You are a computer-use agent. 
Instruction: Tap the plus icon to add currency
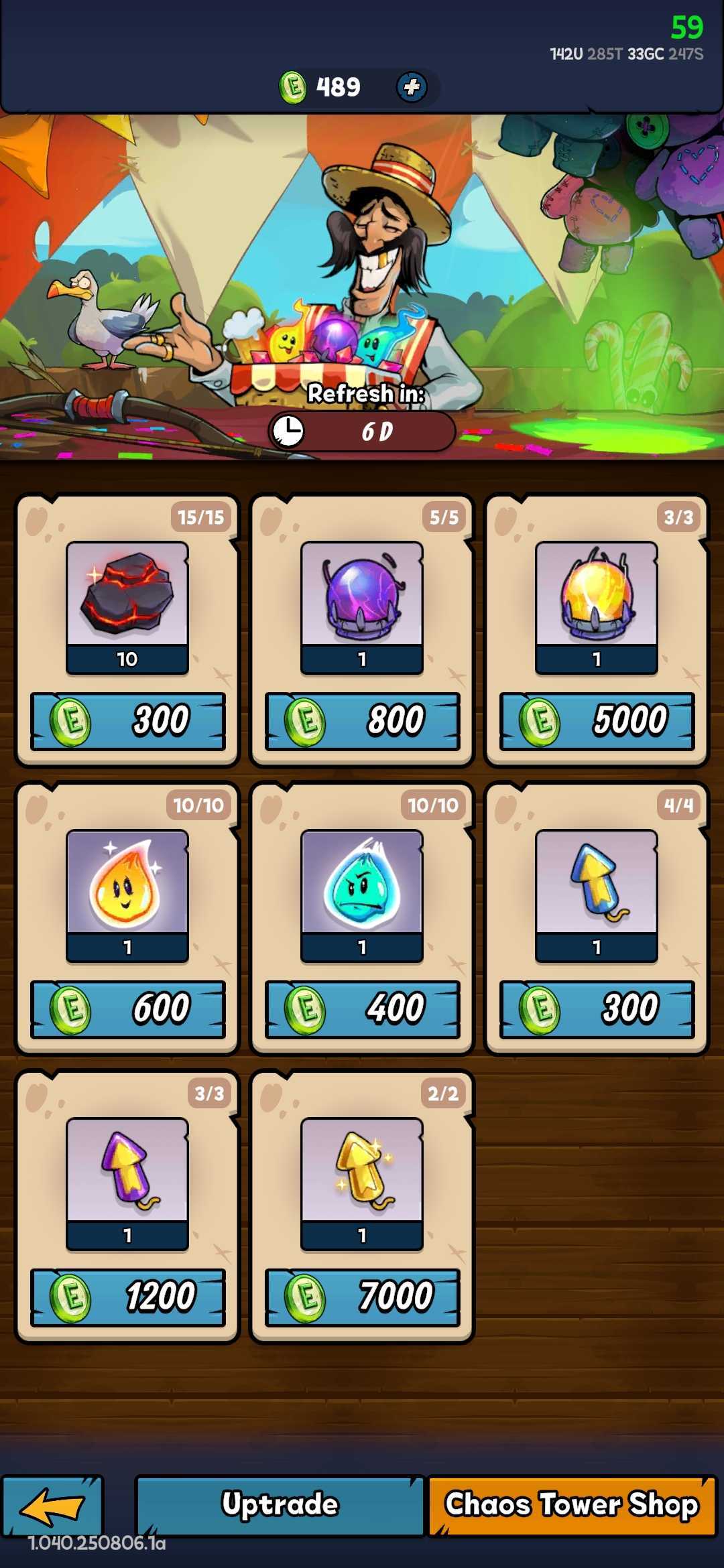[x=412, y=87]
